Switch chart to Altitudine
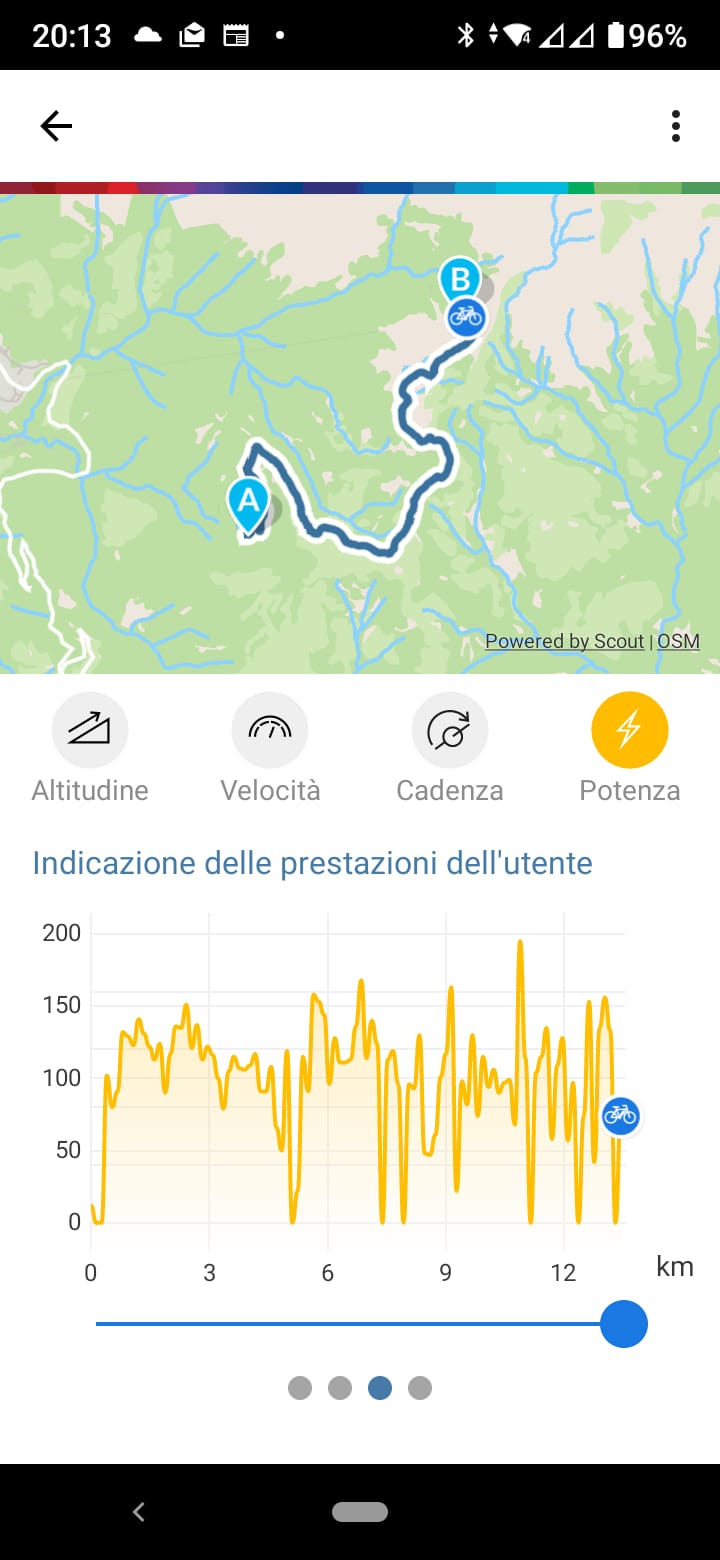Viewport: 720px width, 1560px height. [x=90, y=730]
